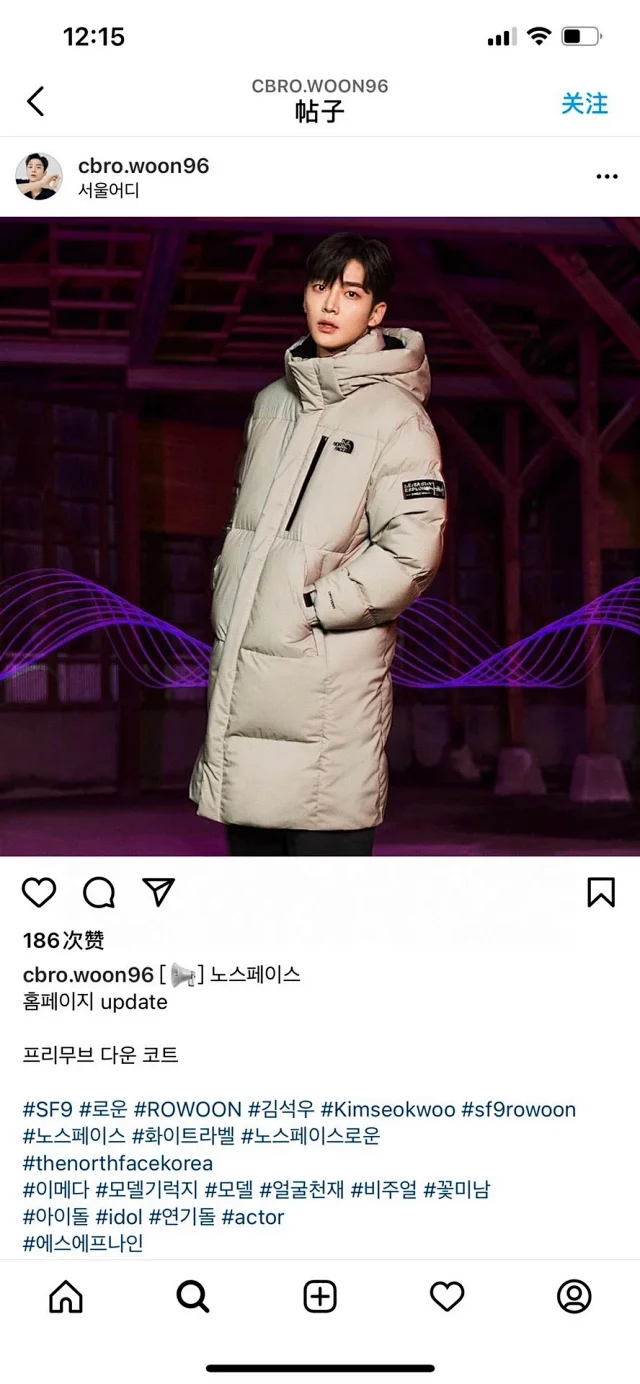The height and width of the screenshot is (1384, 640).
Task: Open the #thenorthfacekorea hashtag
Action: tap(117, 1163)
